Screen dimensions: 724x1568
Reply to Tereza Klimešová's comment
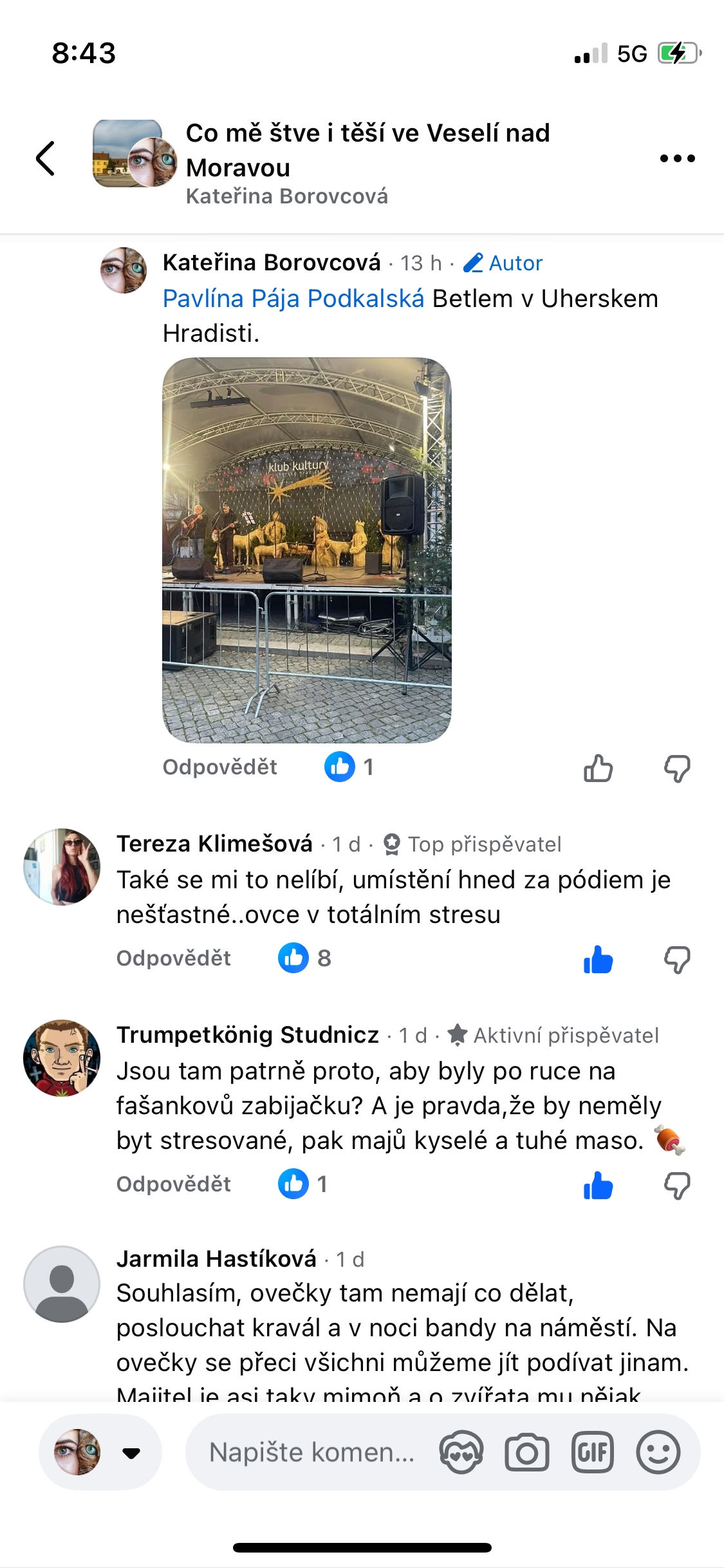pos(173,958)
